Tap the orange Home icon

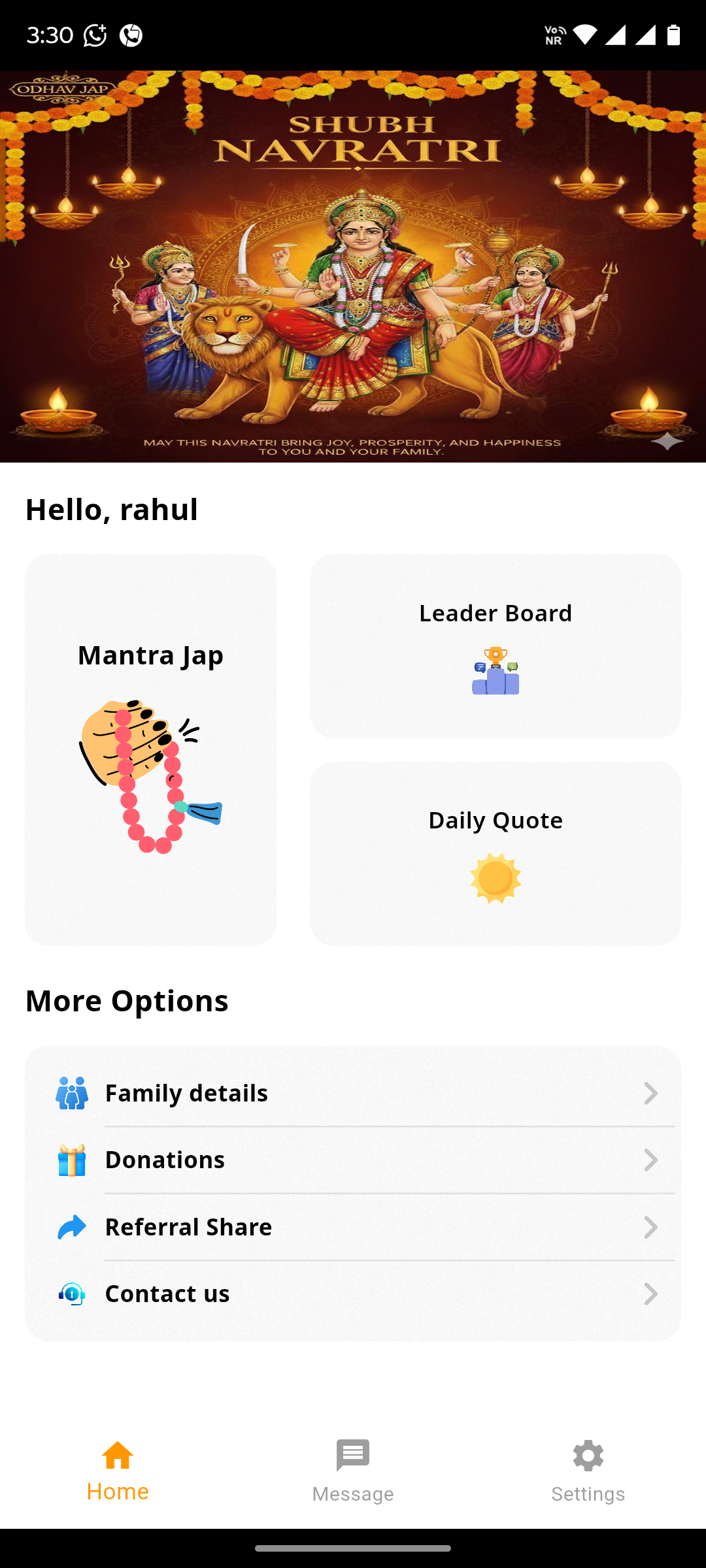coord(118,1456)
